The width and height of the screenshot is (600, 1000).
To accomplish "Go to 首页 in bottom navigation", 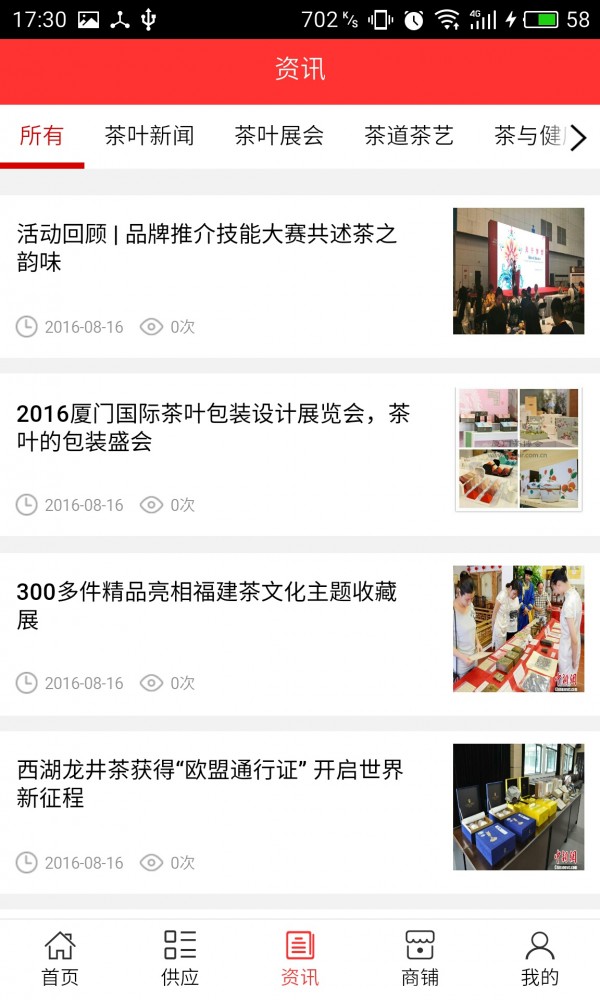I will [60, 959].
